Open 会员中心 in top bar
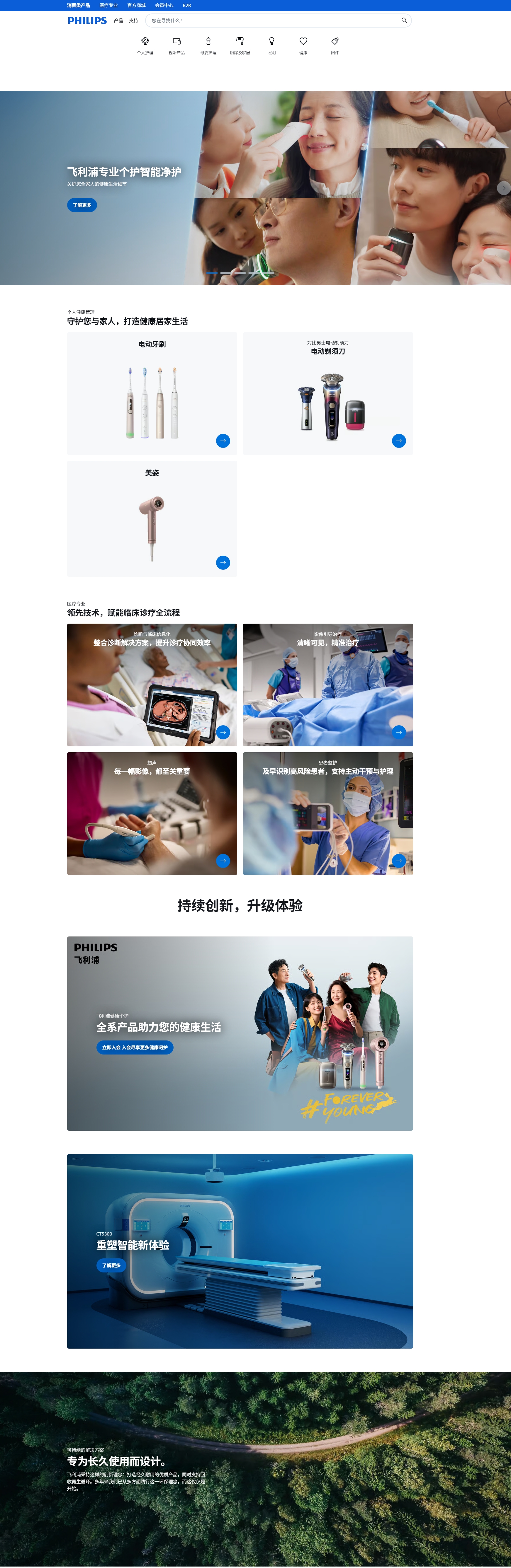The image size is (511, 1568). pyautogui.click(x=164, y=6)
